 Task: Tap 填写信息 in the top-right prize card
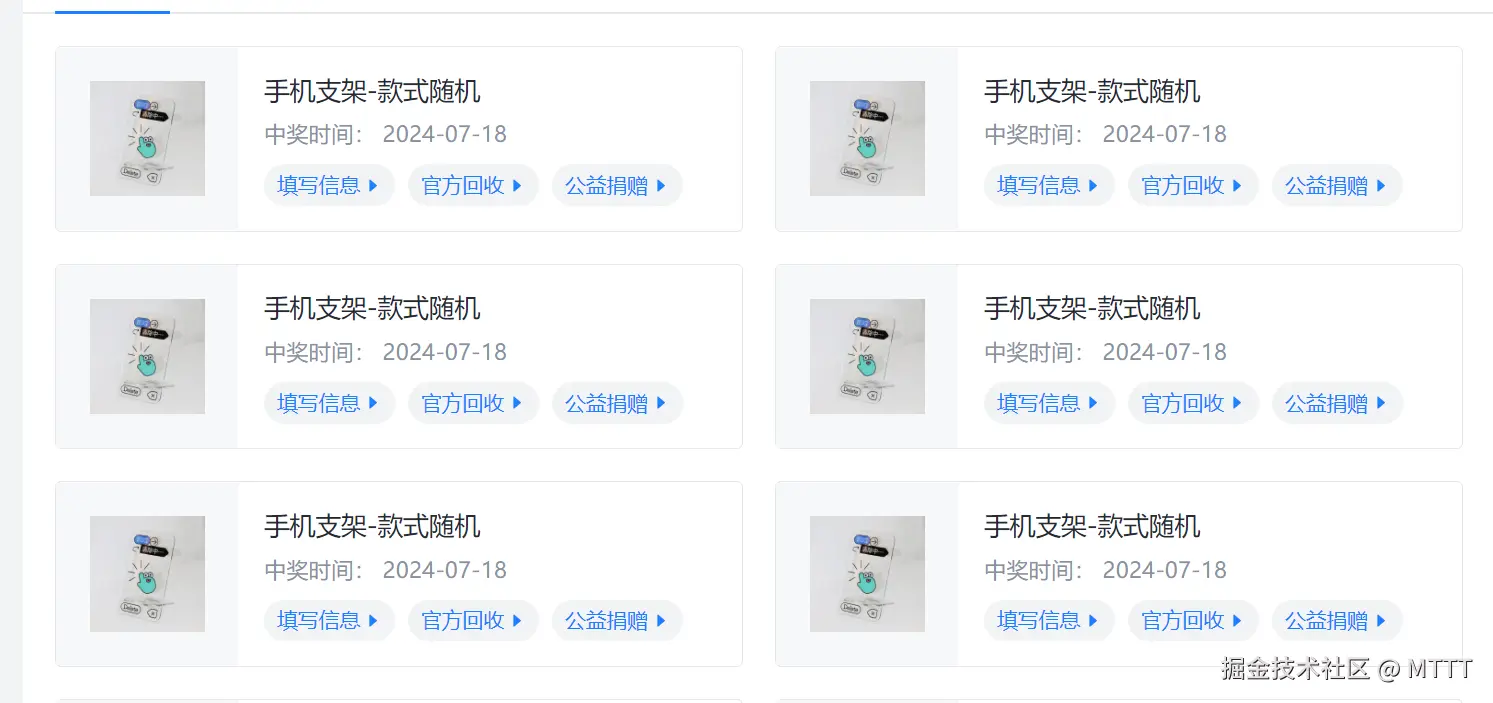point(1049,186)
